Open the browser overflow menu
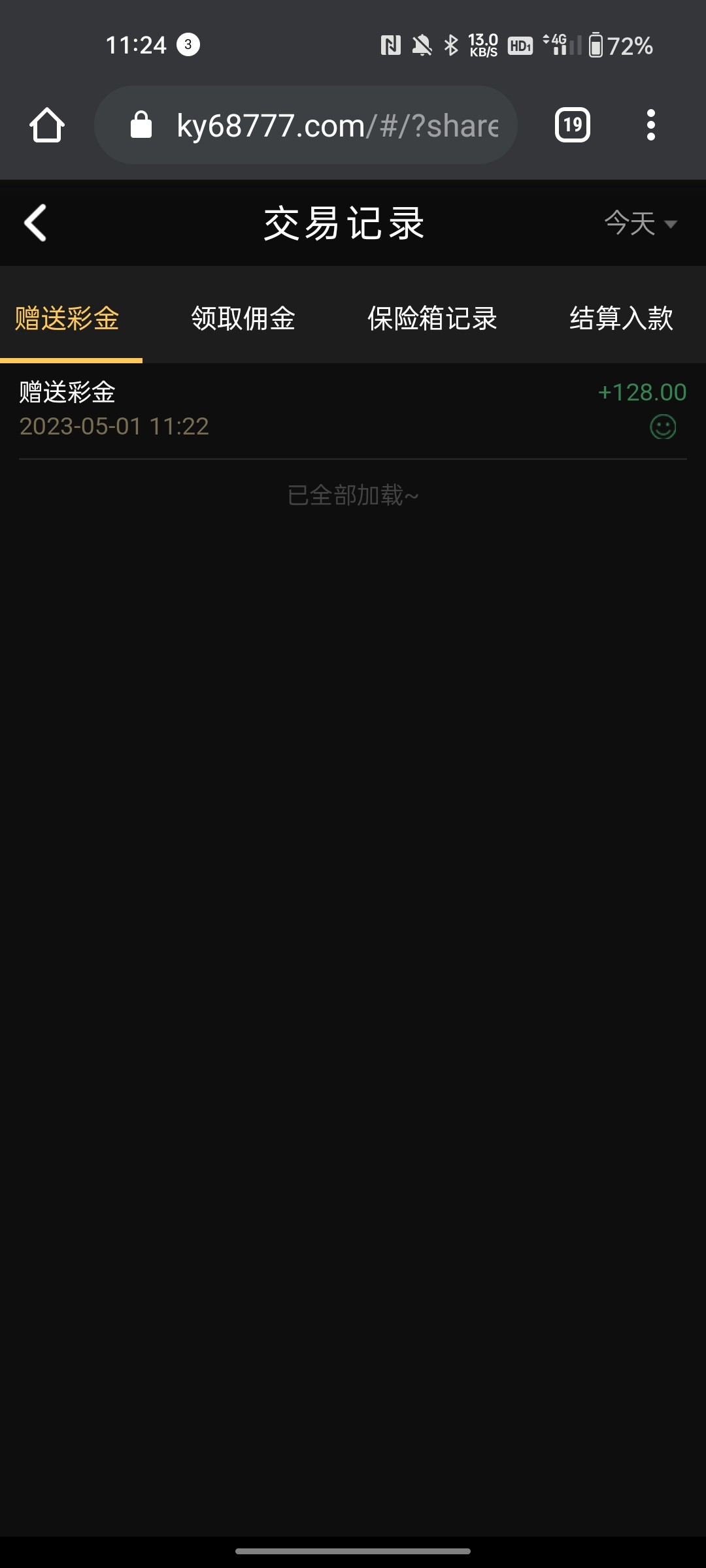Screen dimensions: 706x1568 (650, 125)
